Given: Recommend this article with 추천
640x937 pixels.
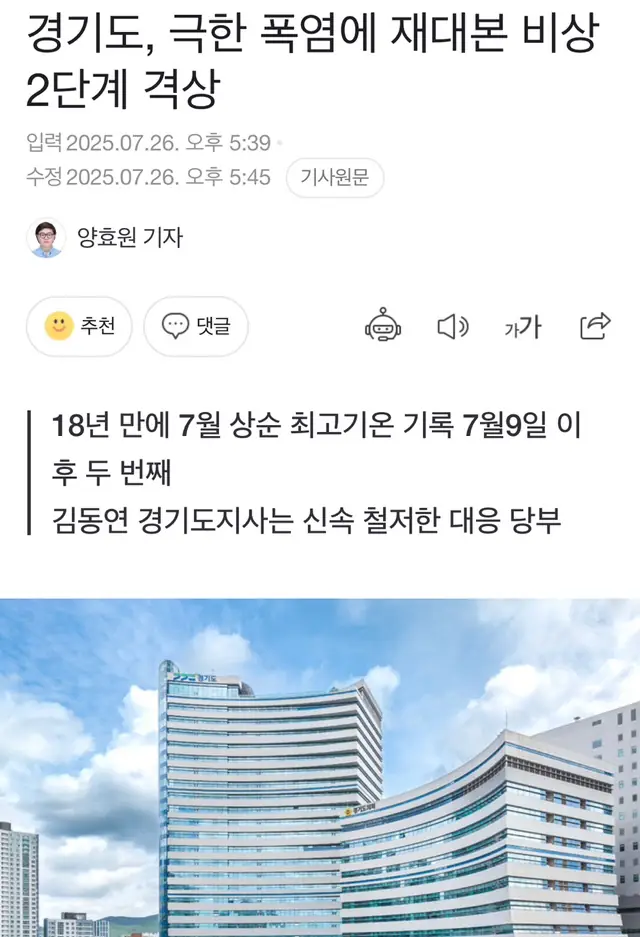Looking at the screenshot, I should pos(79,326).
